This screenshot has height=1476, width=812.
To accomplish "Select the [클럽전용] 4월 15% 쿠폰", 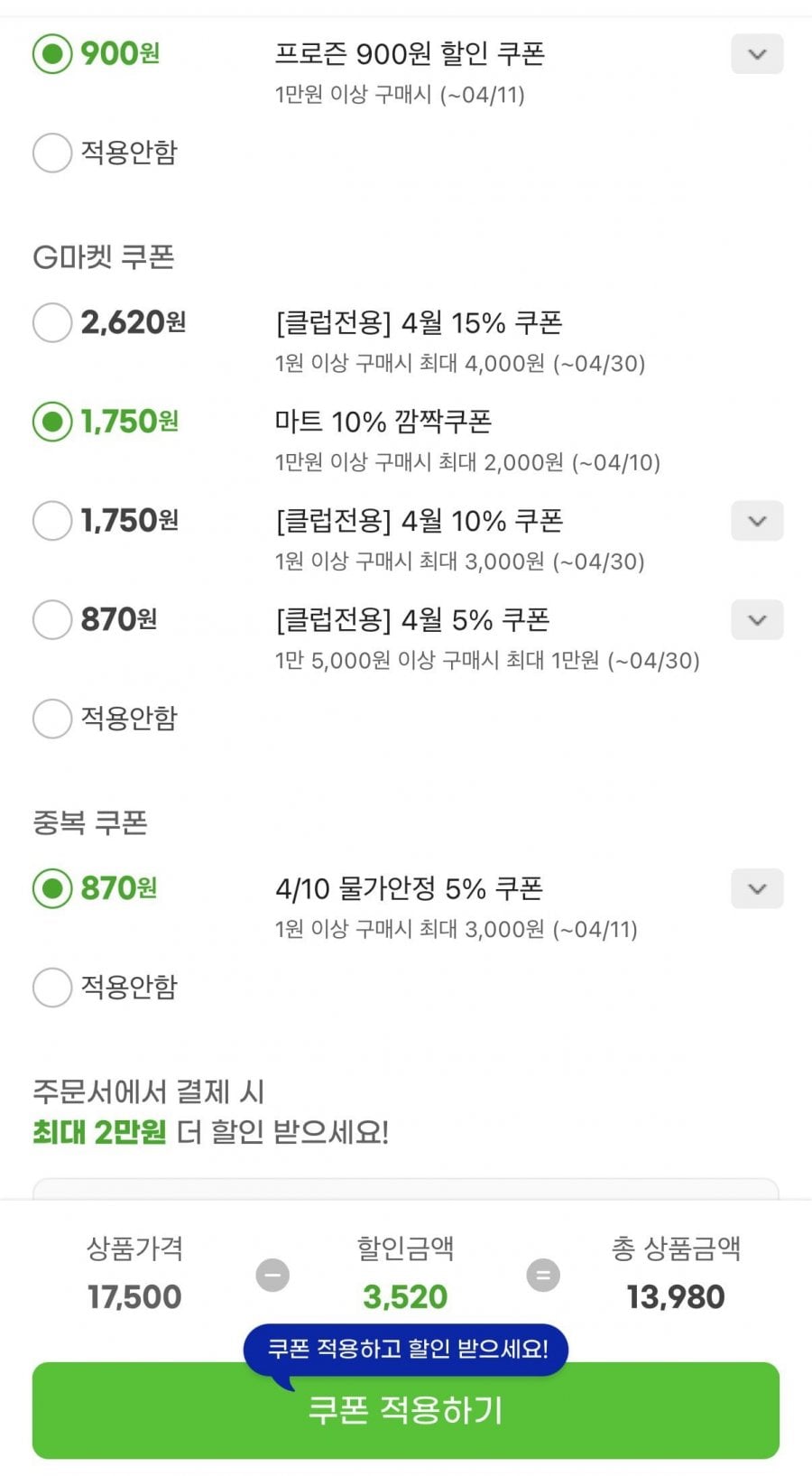I will (x=52, y=322).
